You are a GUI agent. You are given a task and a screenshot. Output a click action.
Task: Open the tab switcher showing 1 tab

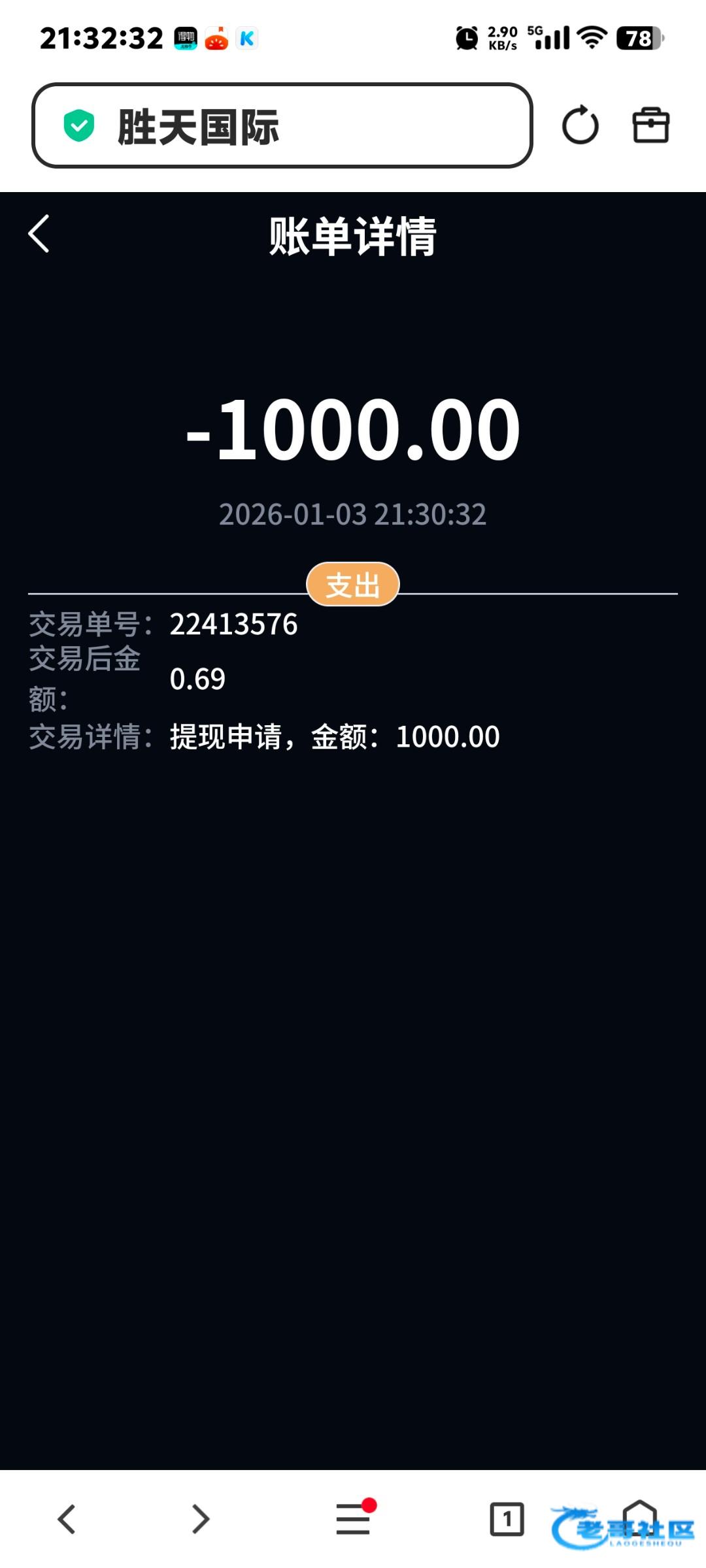(x=507, y=1519)
